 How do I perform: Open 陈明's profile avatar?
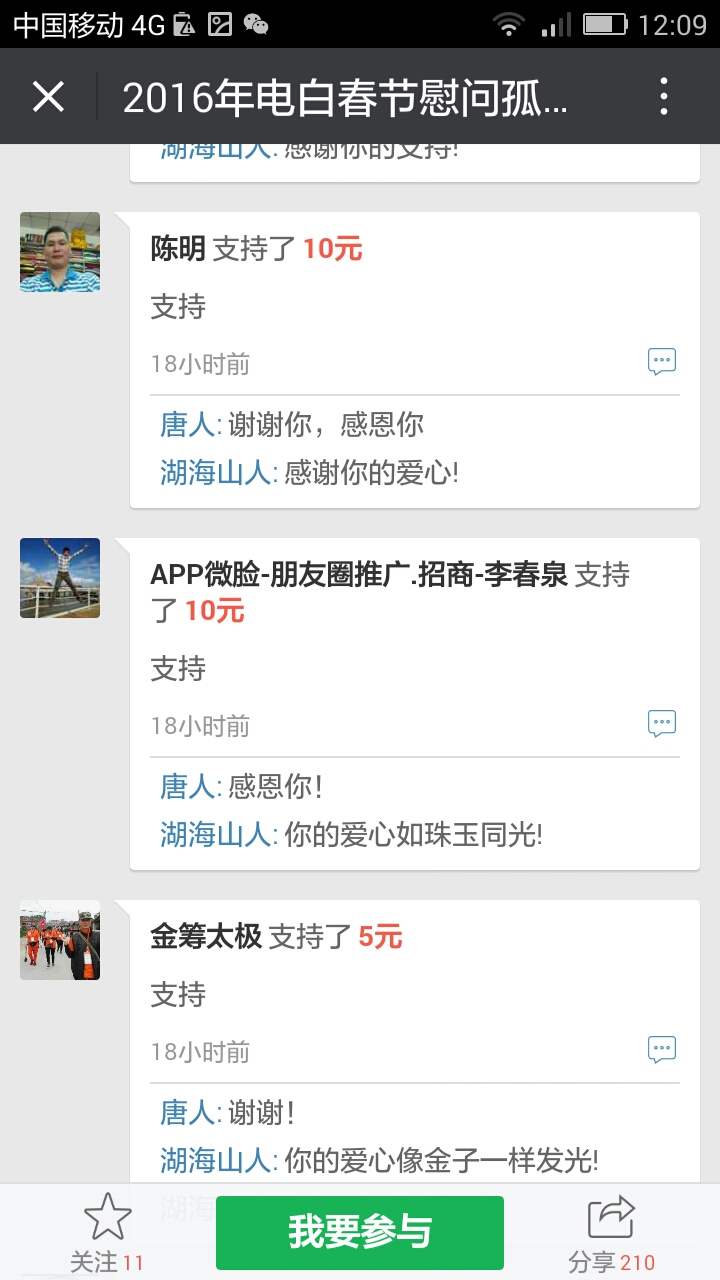point(60,252)
